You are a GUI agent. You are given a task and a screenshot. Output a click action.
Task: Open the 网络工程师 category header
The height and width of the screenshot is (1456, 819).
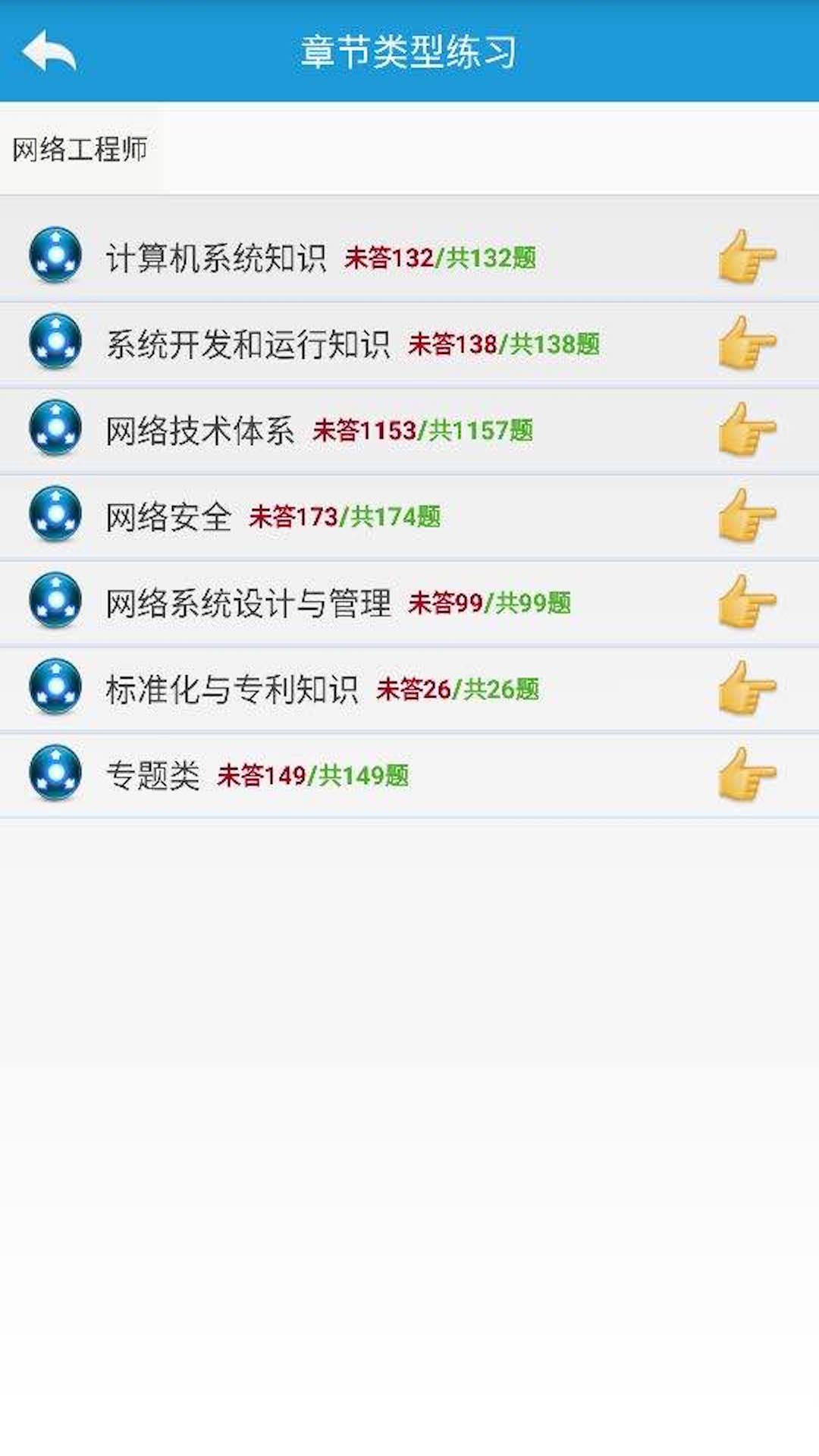80,149
